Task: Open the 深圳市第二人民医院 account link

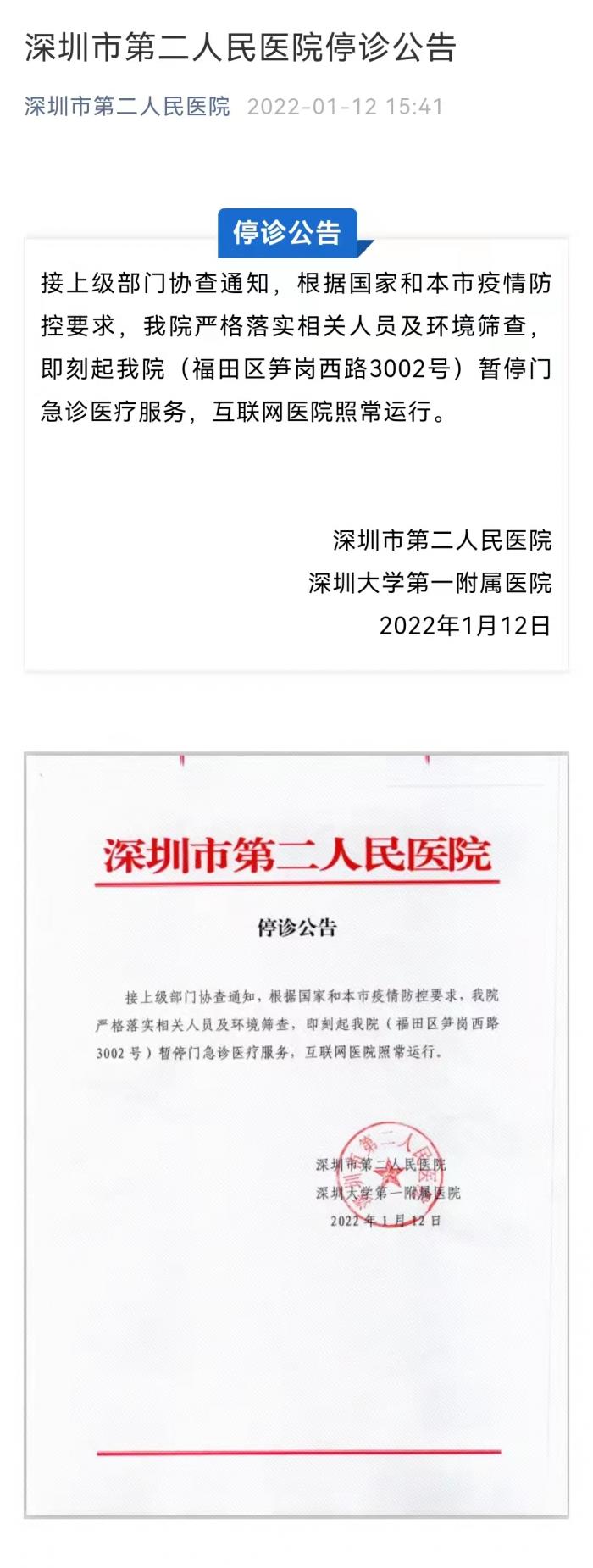Action: pyautogui.click(x=127, y=107)
